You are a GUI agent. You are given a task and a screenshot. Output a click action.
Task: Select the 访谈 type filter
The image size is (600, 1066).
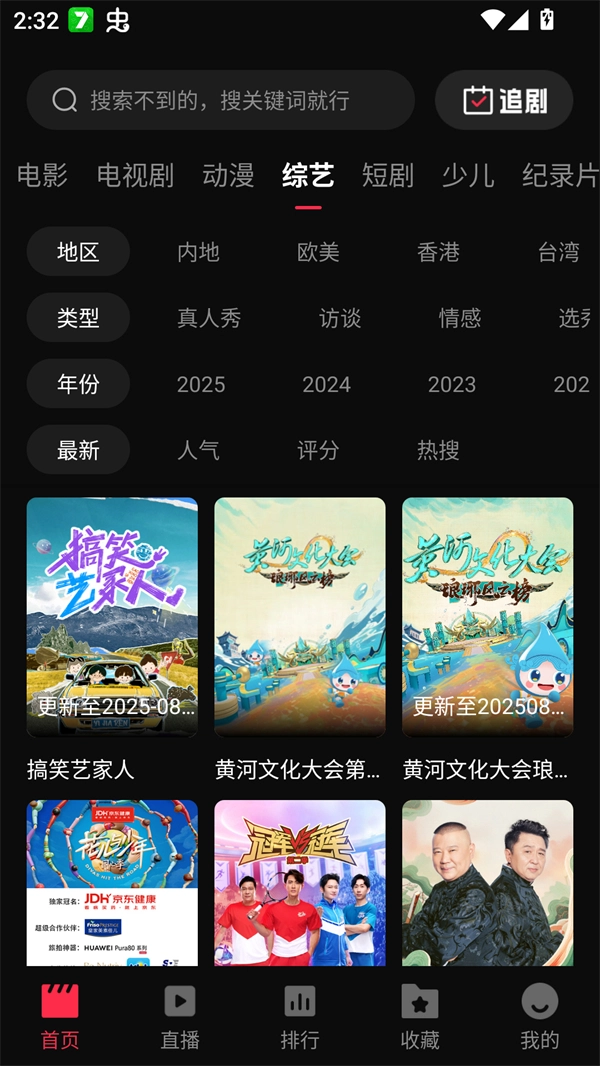tap(340, 318)
